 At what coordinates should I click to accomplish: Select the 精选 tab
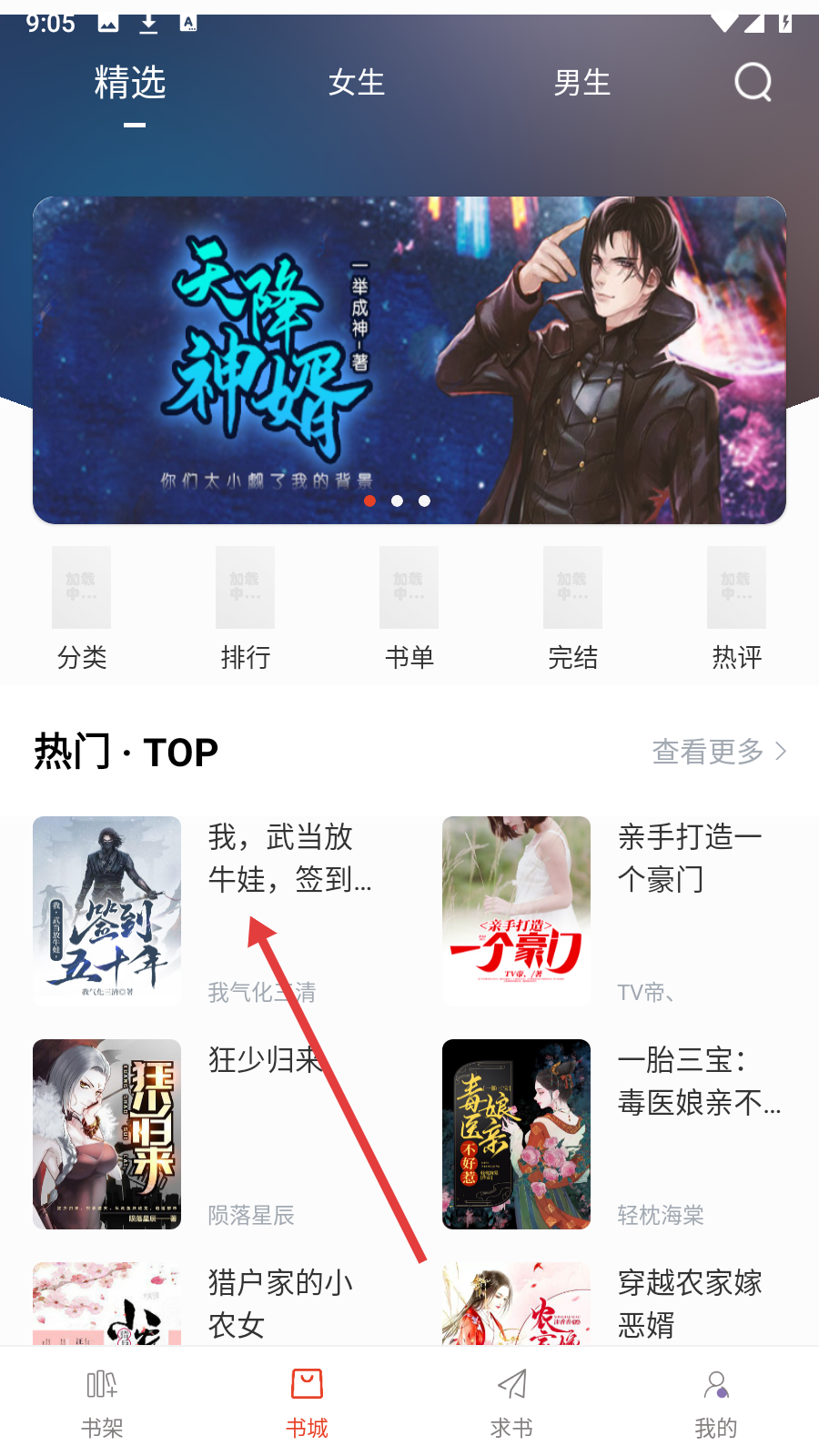tap(130, 83)
